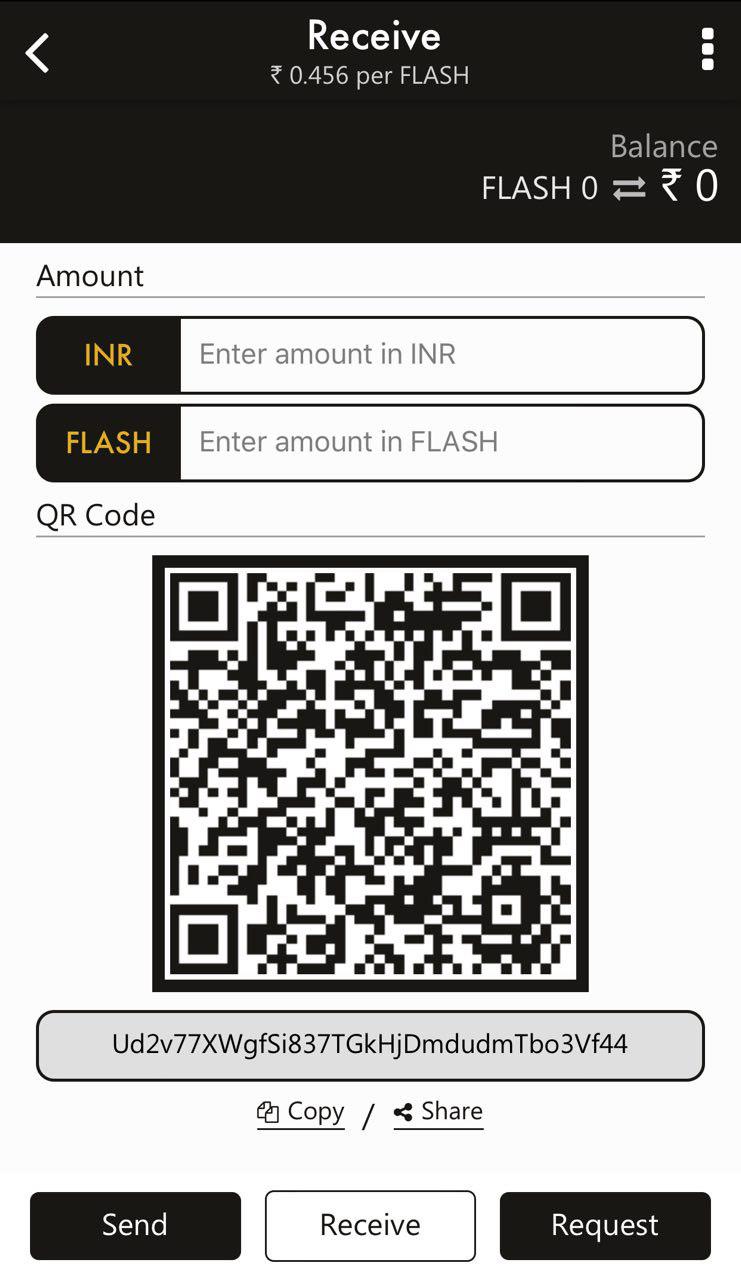Image resolution: width=741 pixels, height=1280 pixels.
Task: Switch to the Receive section
Action: [370, 1225]
